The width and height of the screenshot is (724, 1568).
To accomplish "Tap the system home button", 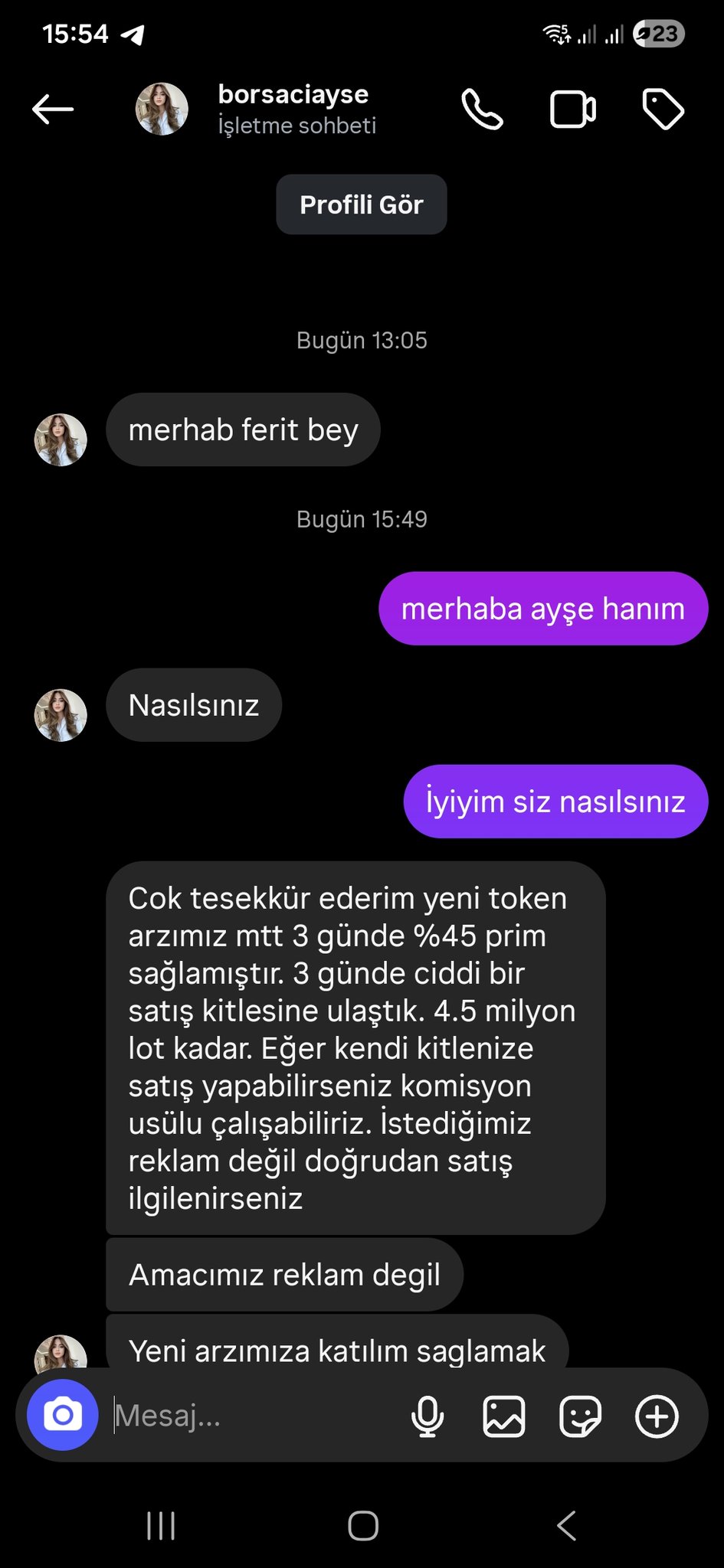I will pyautogui.click(x=362, y=1526).
